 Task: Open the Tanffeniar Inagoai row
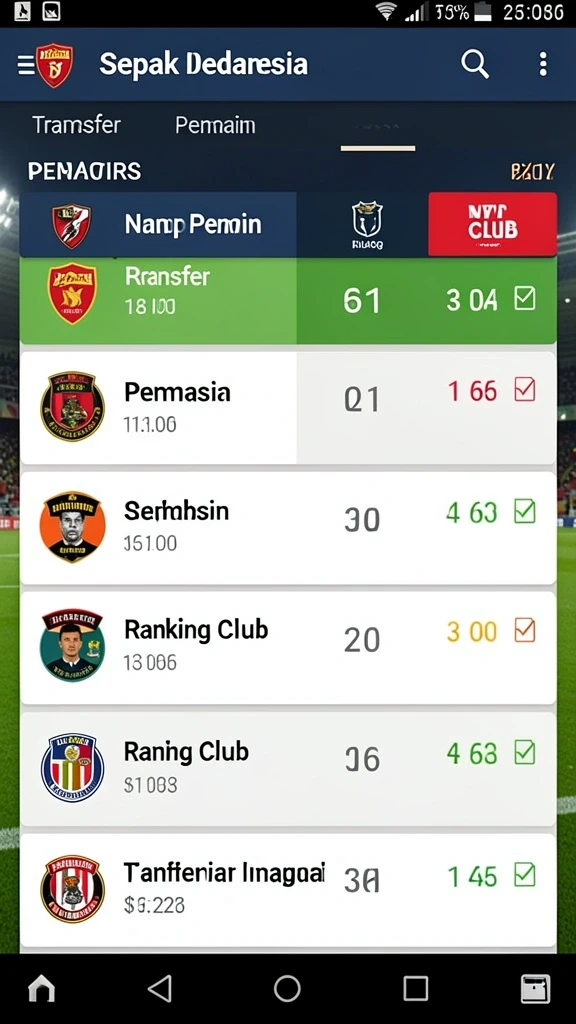tap(288, 890)
